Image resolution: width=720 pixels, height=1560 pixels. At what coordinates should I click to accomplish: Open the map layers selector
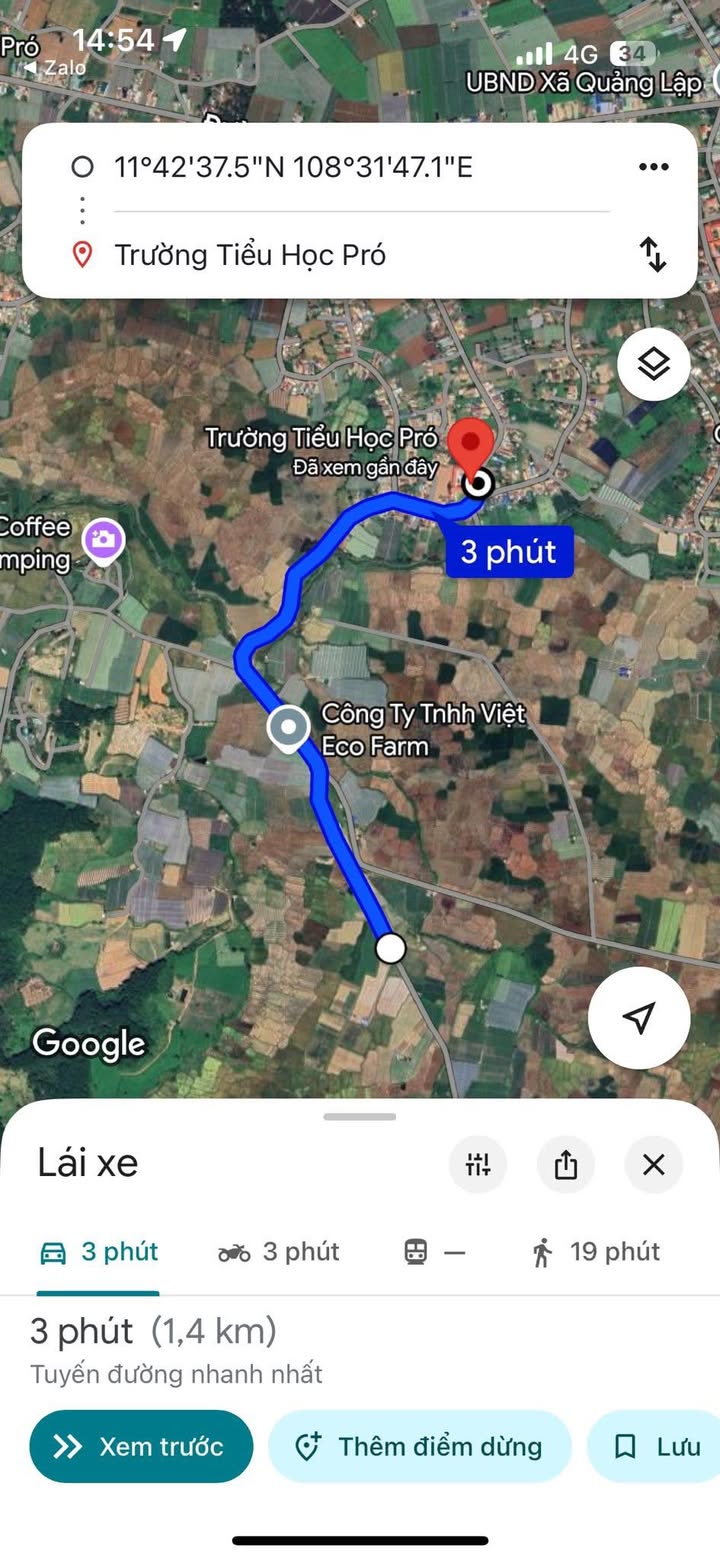point(653,365)
